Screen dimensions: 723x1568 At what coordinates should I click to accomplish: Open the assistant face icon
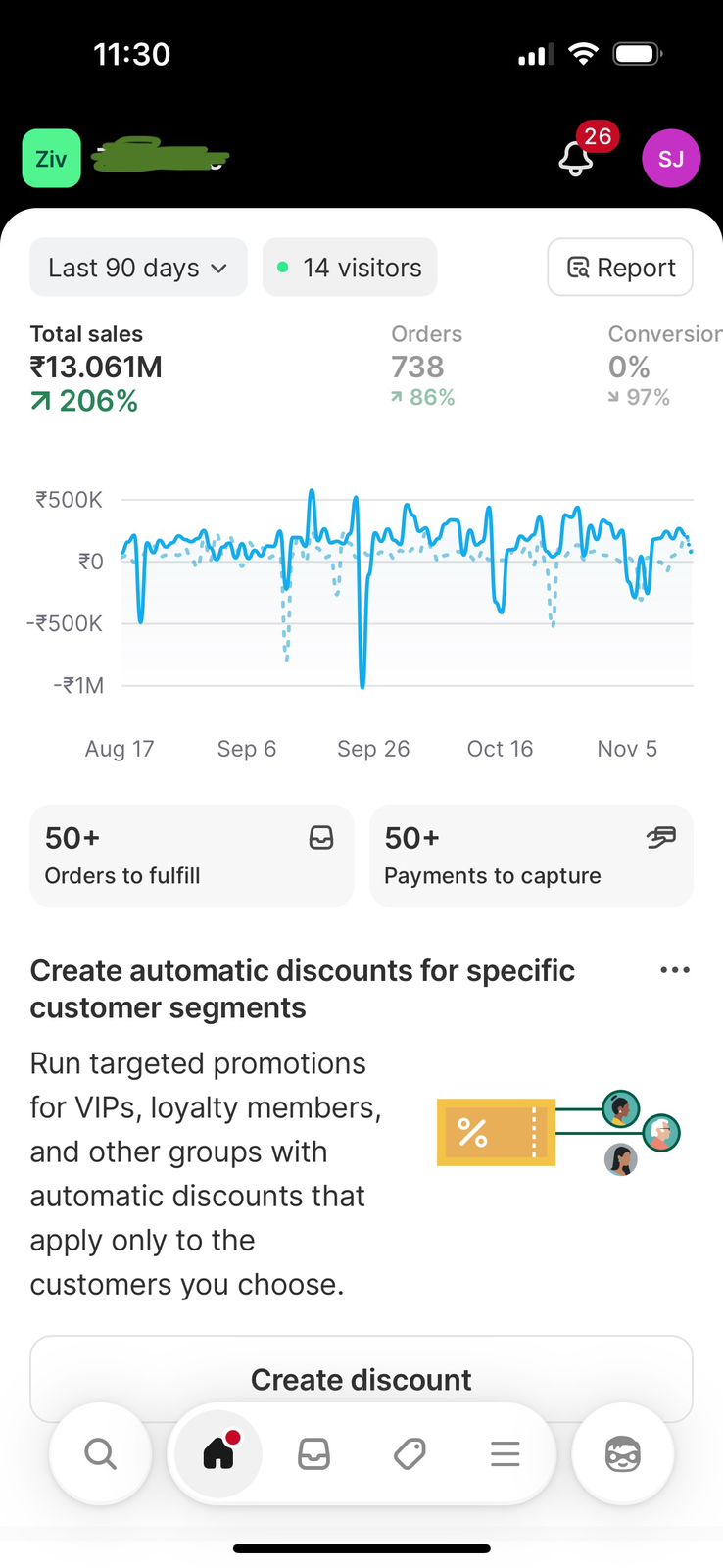[x=622, y=1453]
